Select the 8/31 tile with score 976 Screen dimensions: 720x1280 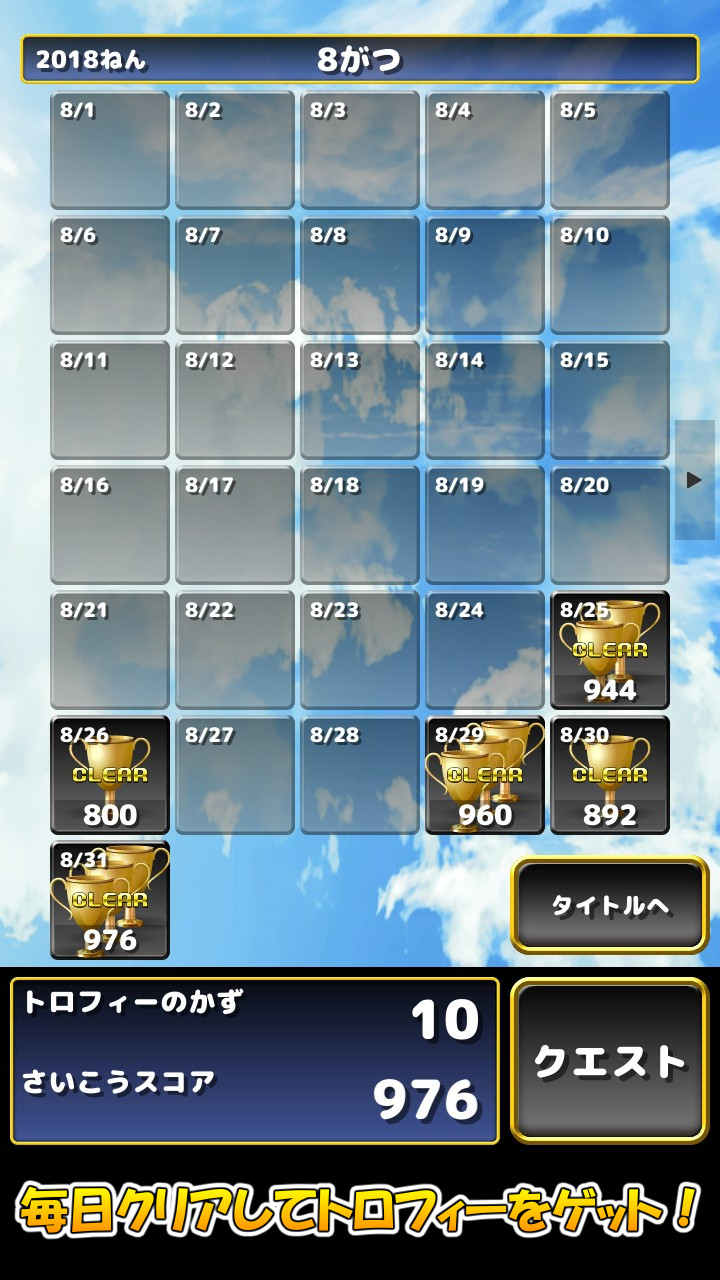coord(110,900)
